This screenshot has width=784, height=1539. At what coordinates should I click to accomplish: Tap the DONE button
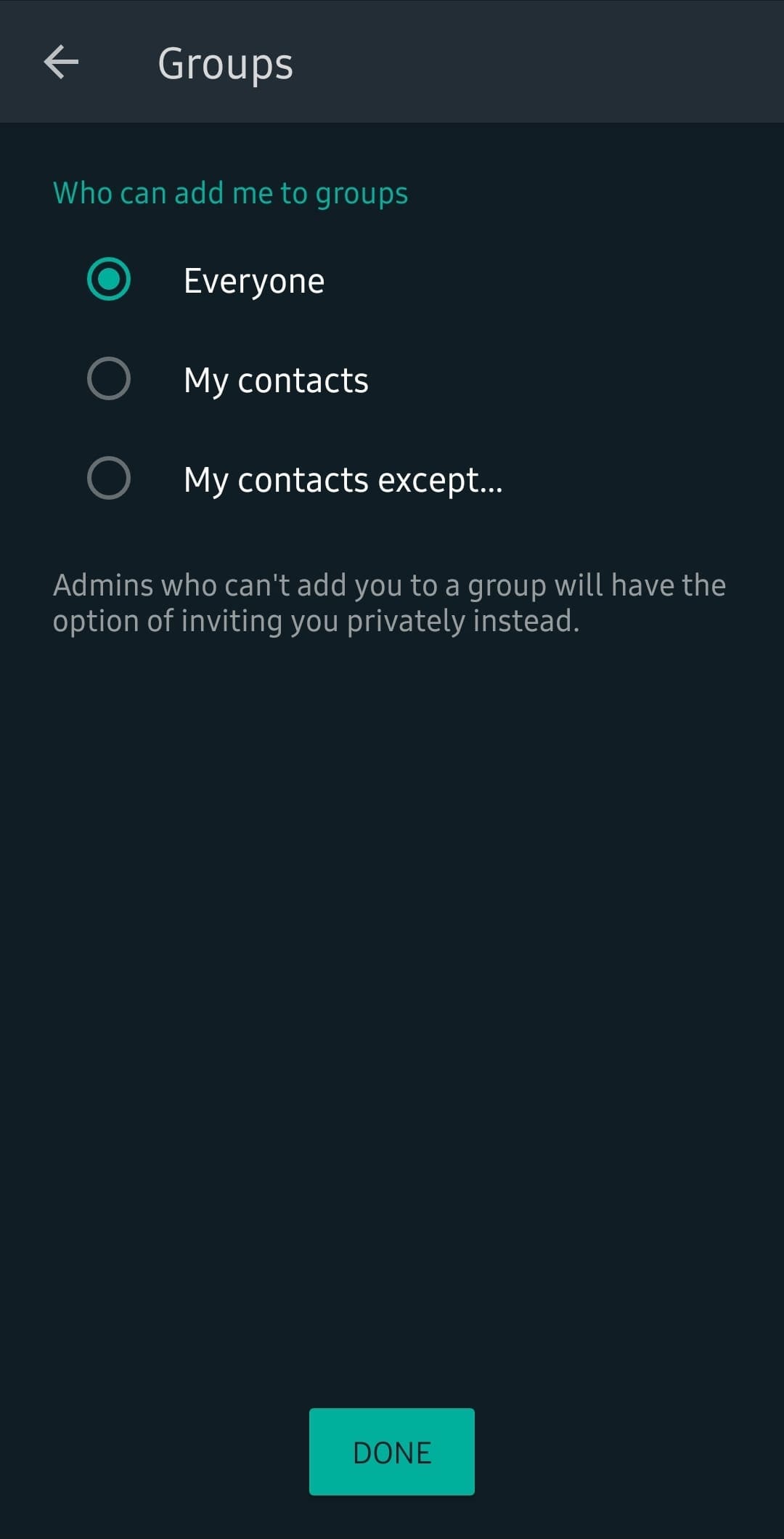click(x=392, y=1453)
